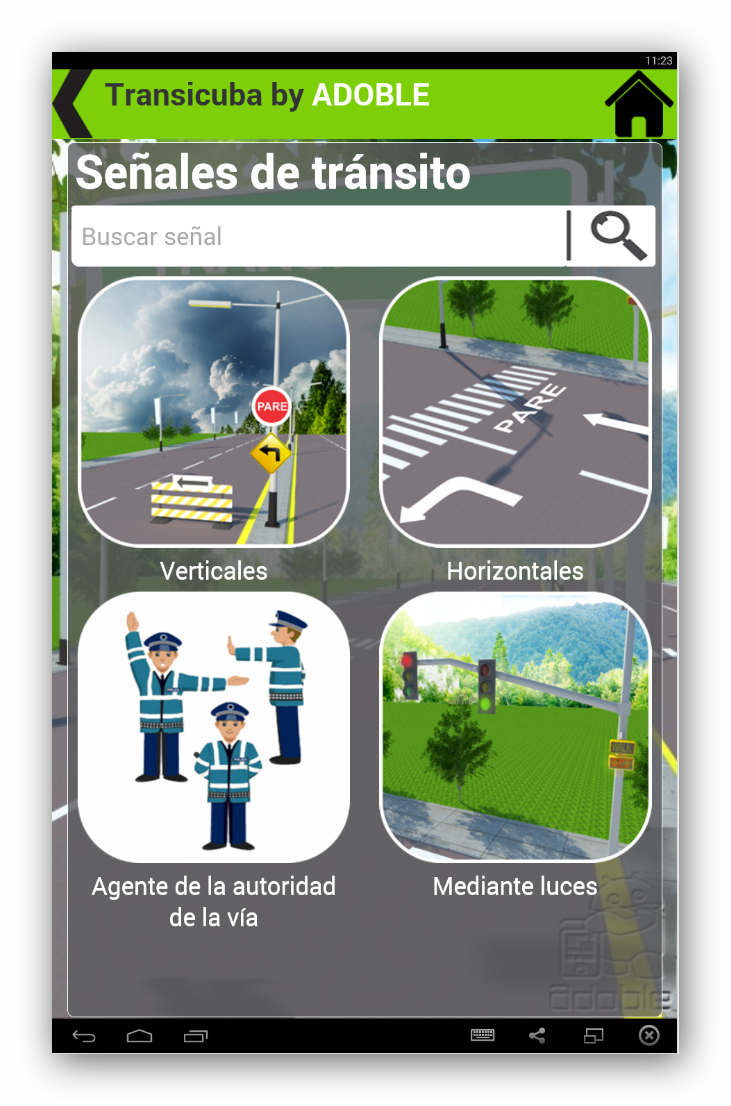Select Agente de la autoridad de la vía
731x1106 pixels.
coord(213,728)
